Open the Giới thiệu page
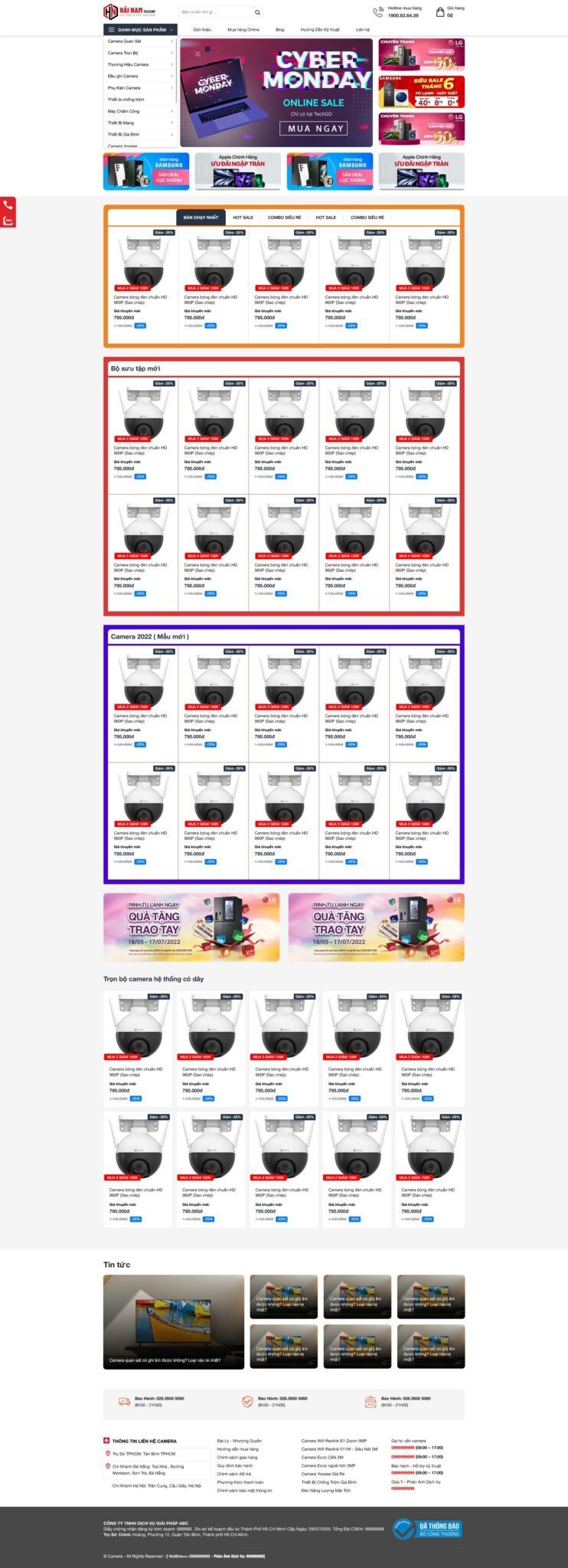 pos(202,29)
